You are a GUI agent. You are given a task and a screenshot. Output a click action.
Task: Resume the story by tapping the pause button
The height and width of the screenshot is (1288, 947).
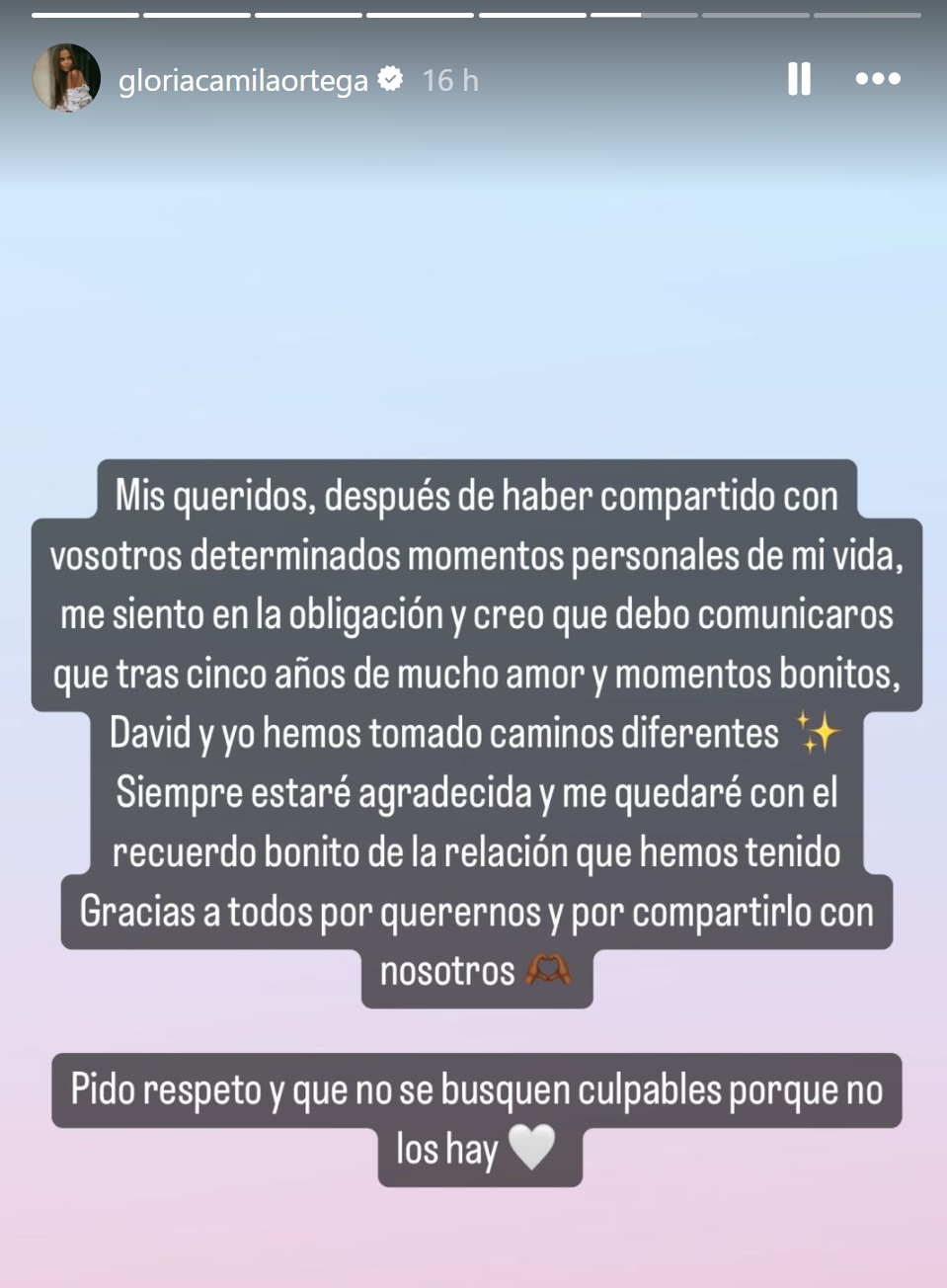click(x=798, y=79)
